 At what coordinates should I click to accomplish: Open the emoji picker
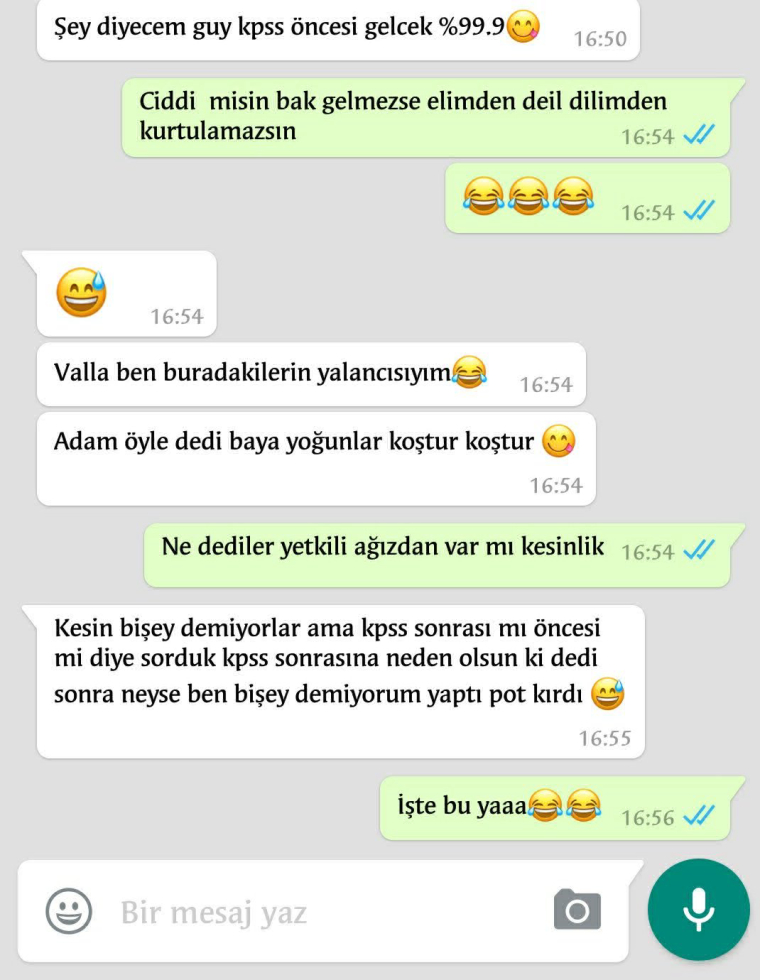(69, 911)
